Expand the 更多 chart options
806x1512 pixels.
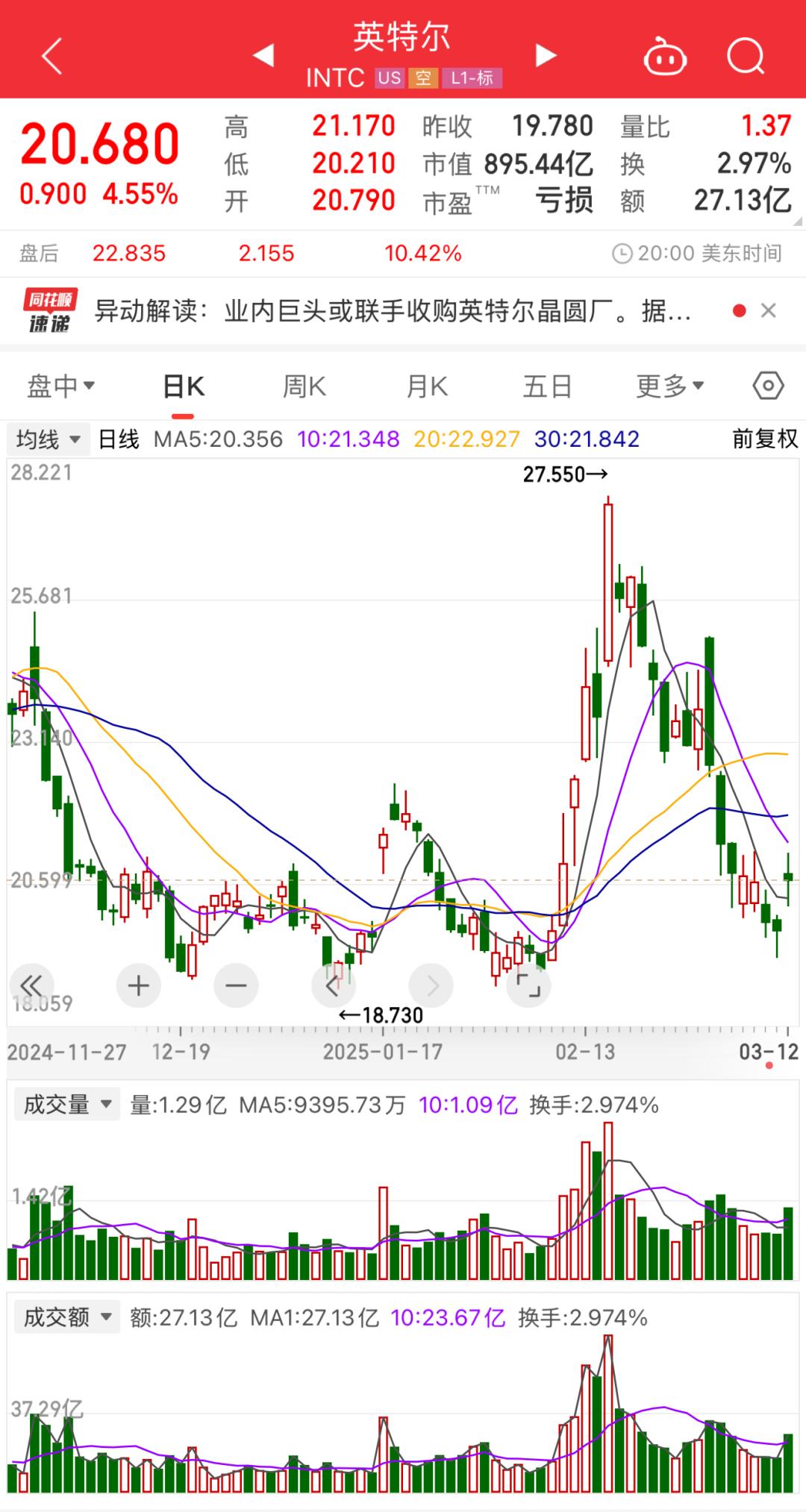(x=669, y=386)
